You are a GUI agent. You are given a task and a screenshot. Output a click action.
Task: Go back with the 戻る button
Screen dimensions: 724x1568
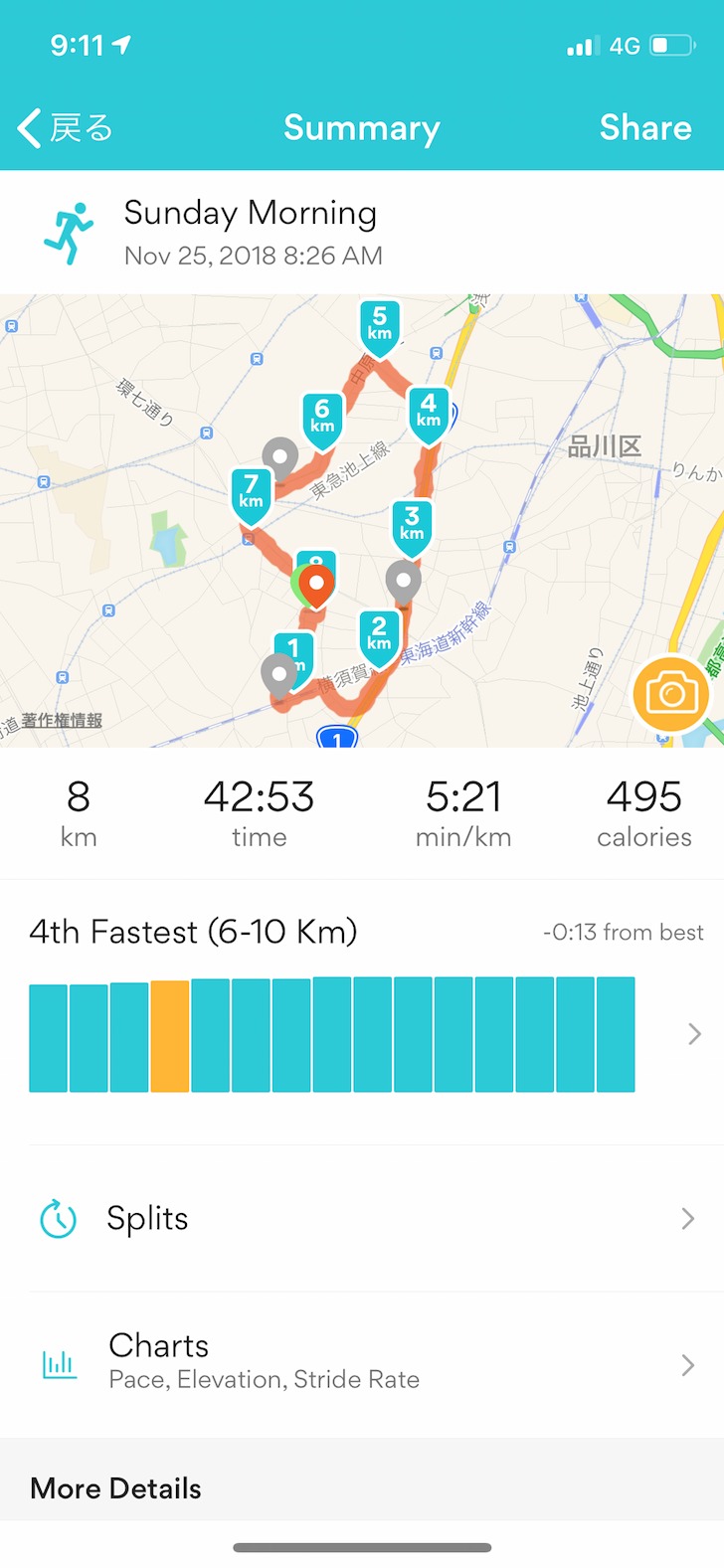[x=66, y=128]
